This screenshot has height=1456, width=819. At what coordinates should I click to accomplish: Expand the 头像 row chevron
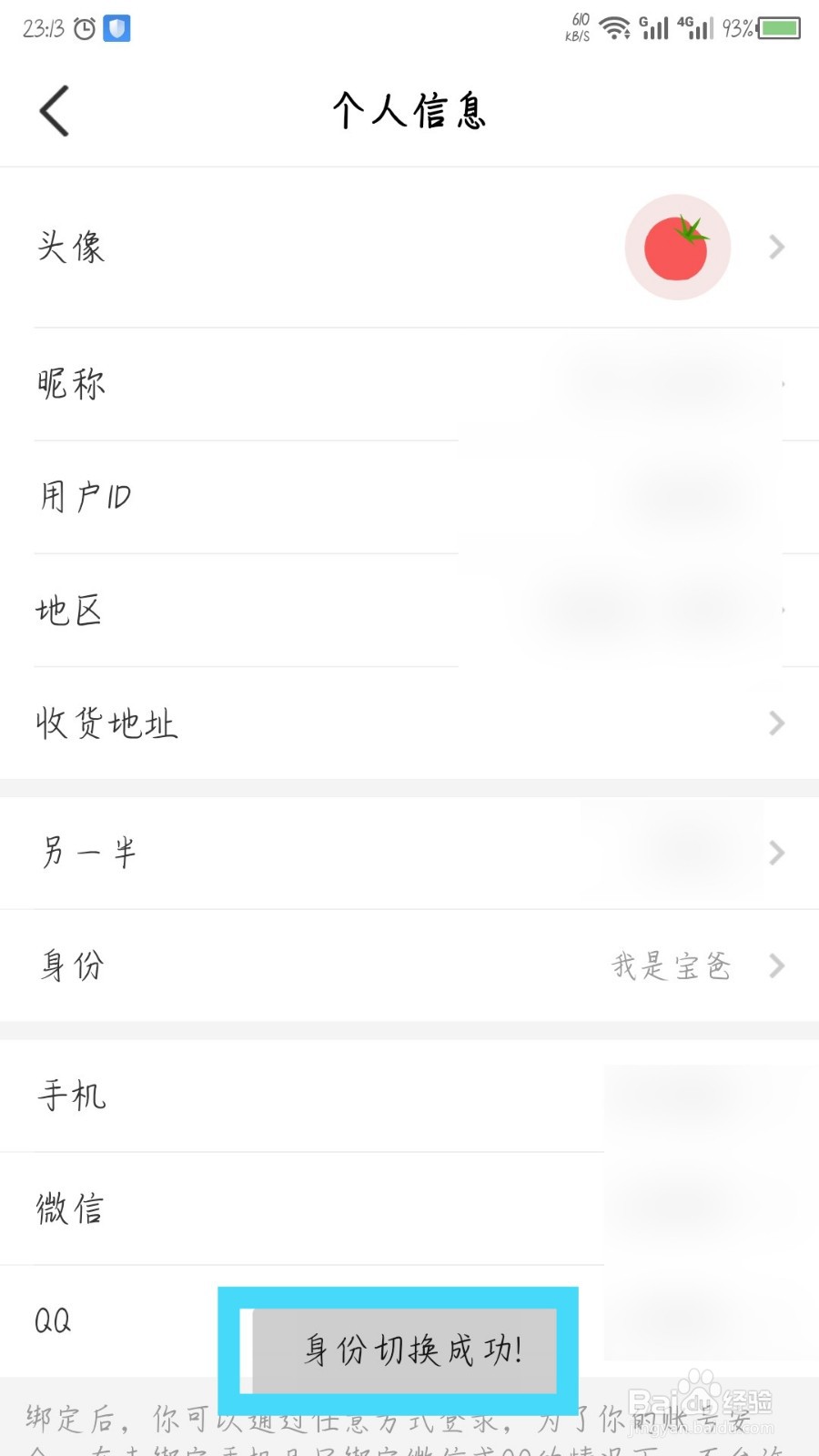[776, 247]
